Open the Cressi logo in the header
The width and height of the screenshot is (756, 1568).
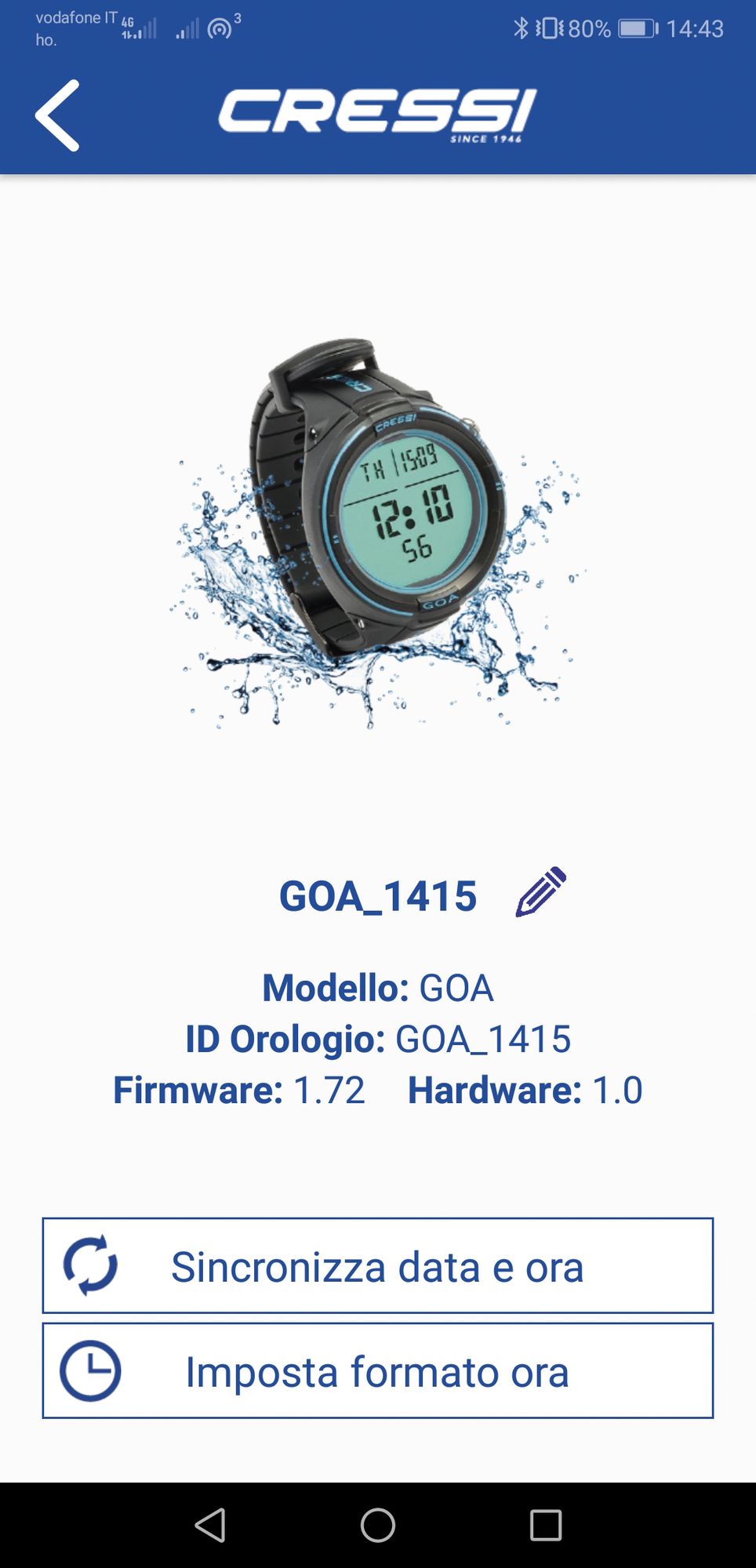pyautogui.click(x=378, y=112)
